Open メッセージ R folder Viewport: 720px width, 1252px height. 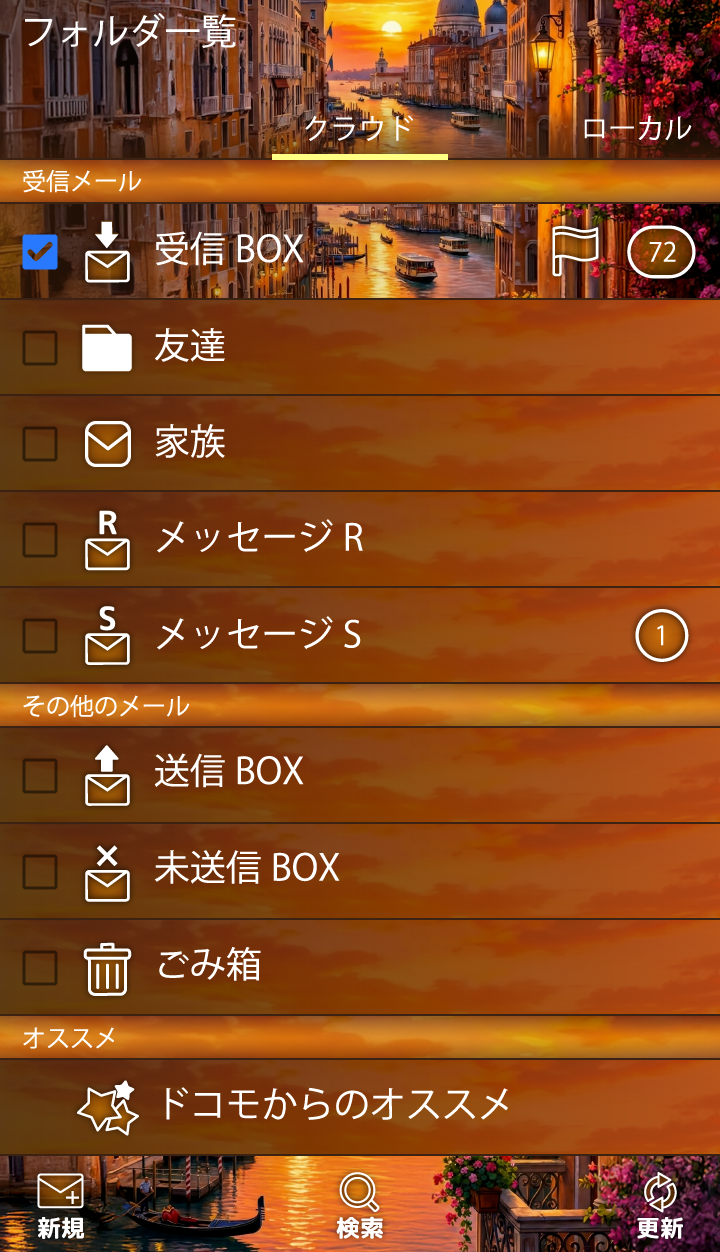click(260, 539)
